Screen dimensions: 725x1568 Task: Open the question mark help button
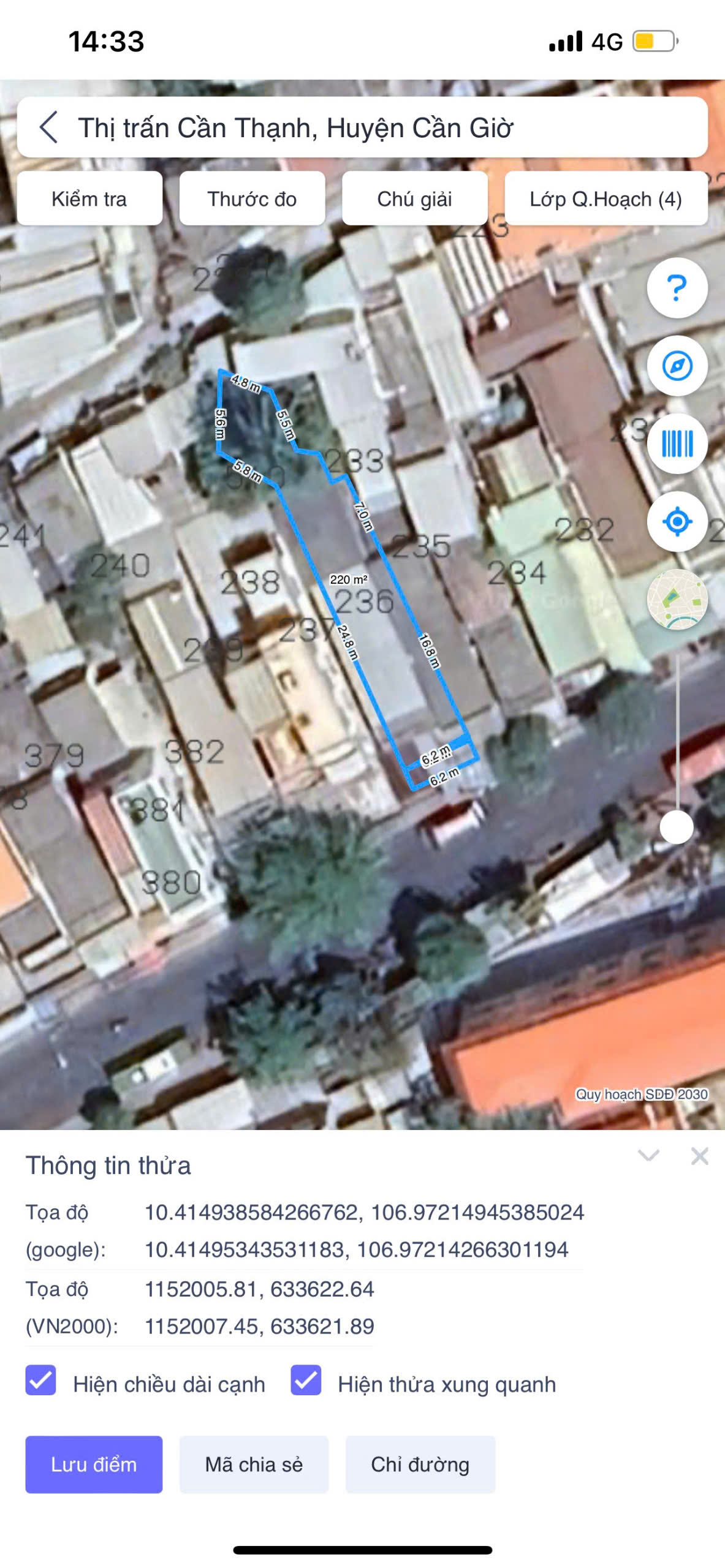[677, 288]
